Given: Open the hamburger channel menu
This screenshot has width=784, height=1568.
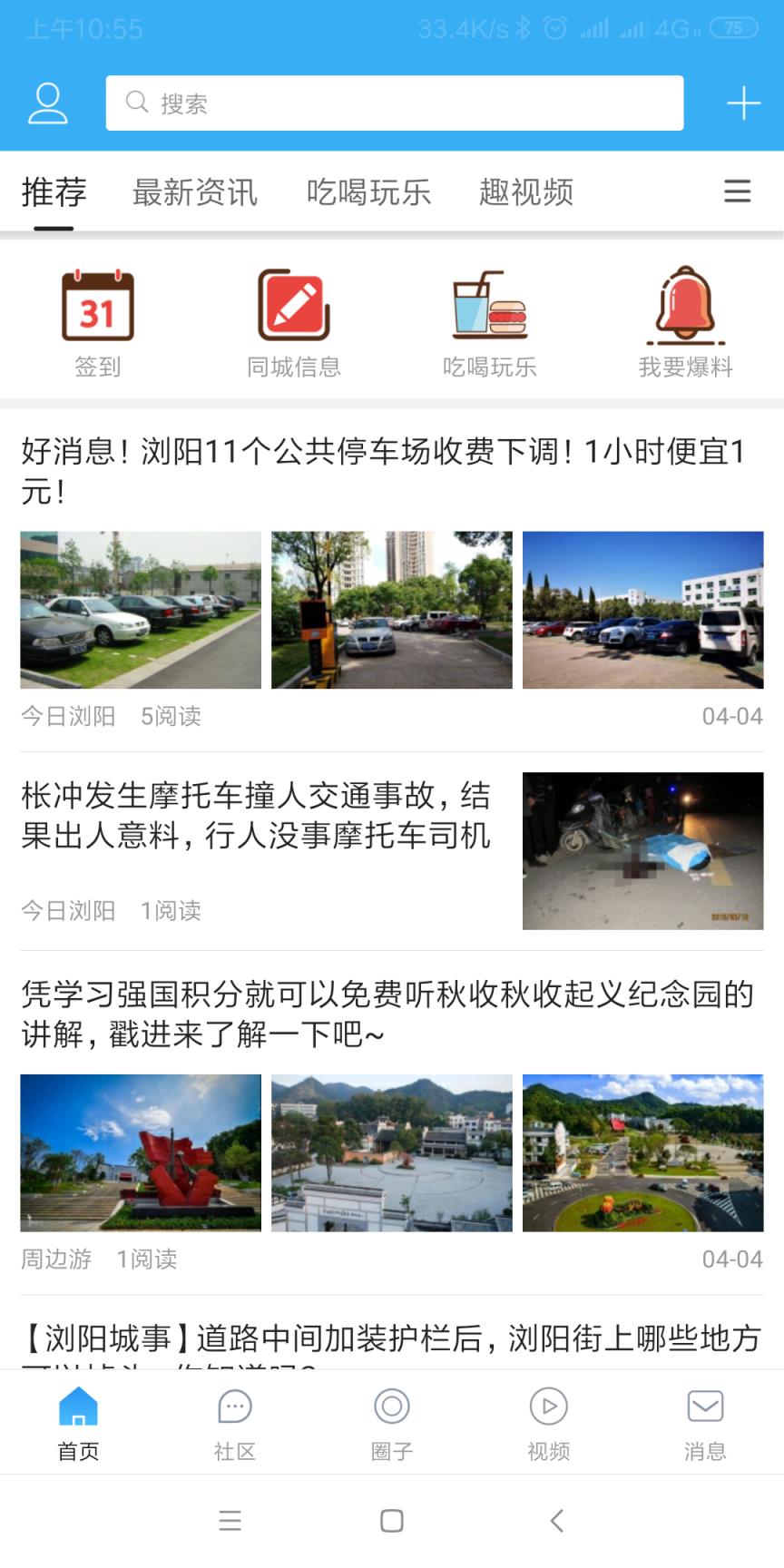Looking at the screenshot, I should click(737, 192).
